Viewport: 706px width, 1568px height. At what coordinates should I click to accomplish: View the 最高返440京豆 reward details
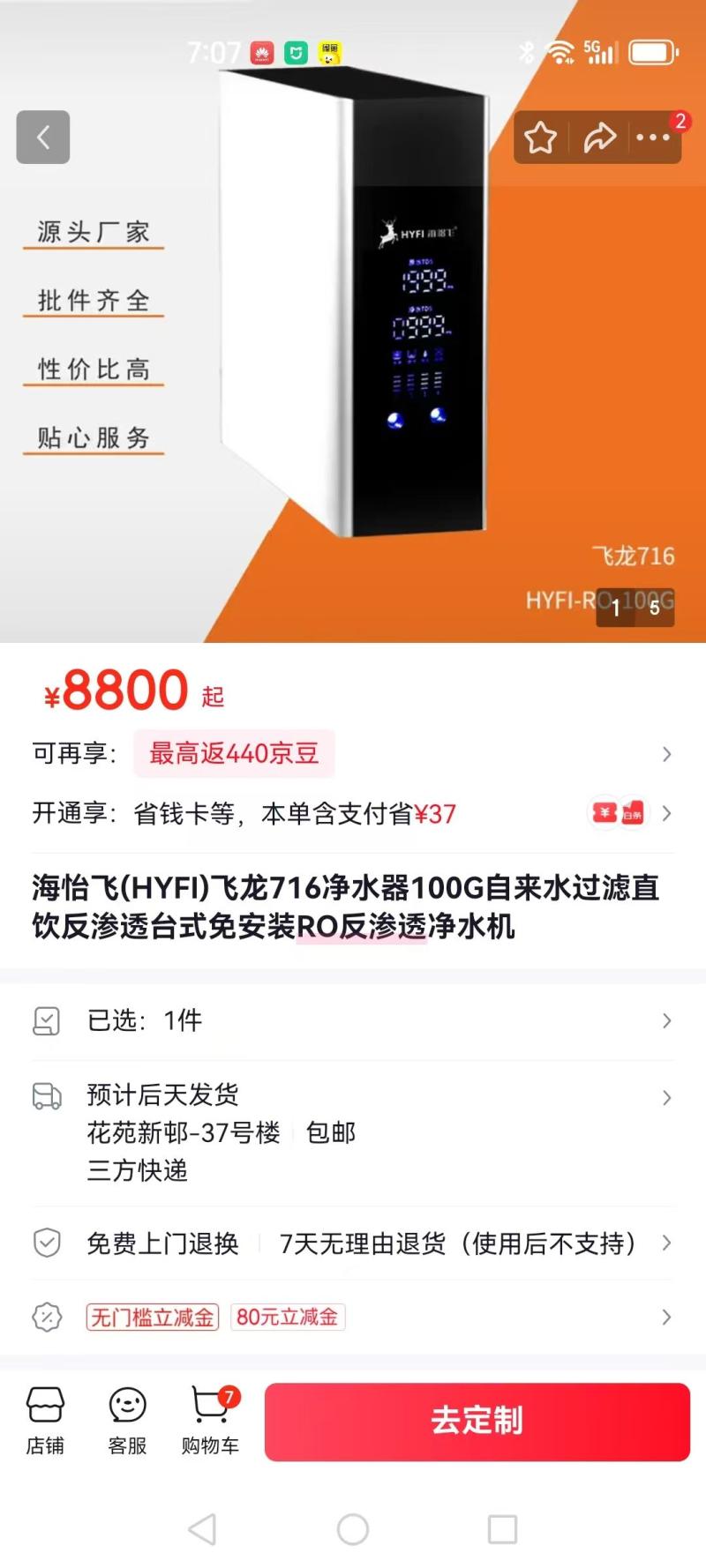click(x=234, y=754)
